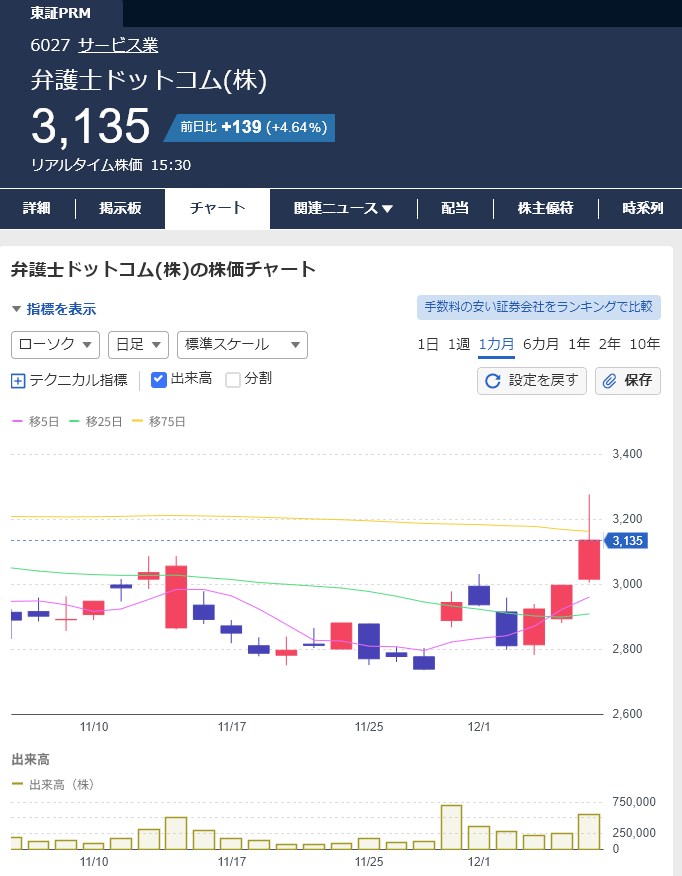Select the 10年 chart range

[x=644, y=344]
